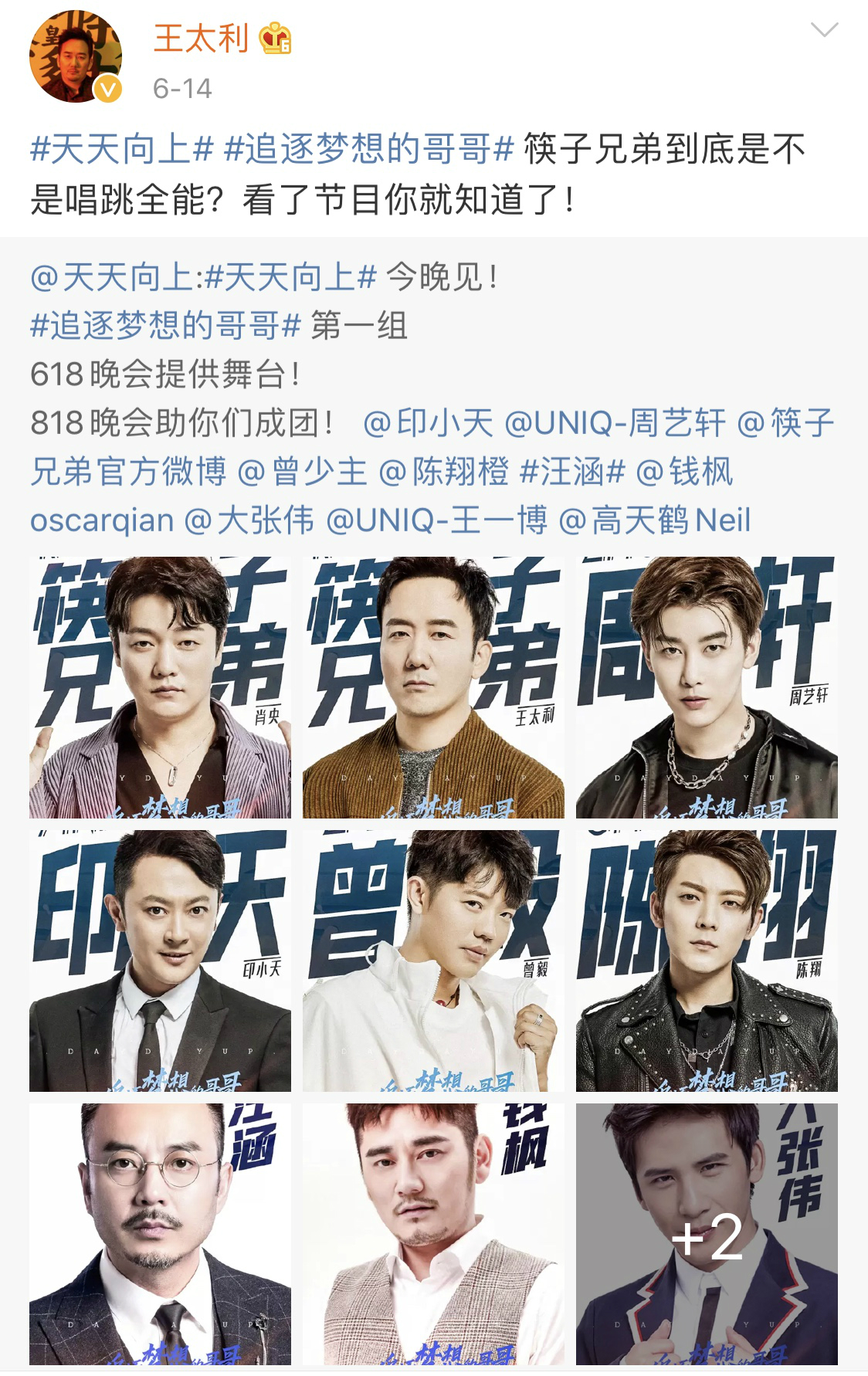
Task: Open the @UNIQ-王一博 mention
Action: pos(437,520)
